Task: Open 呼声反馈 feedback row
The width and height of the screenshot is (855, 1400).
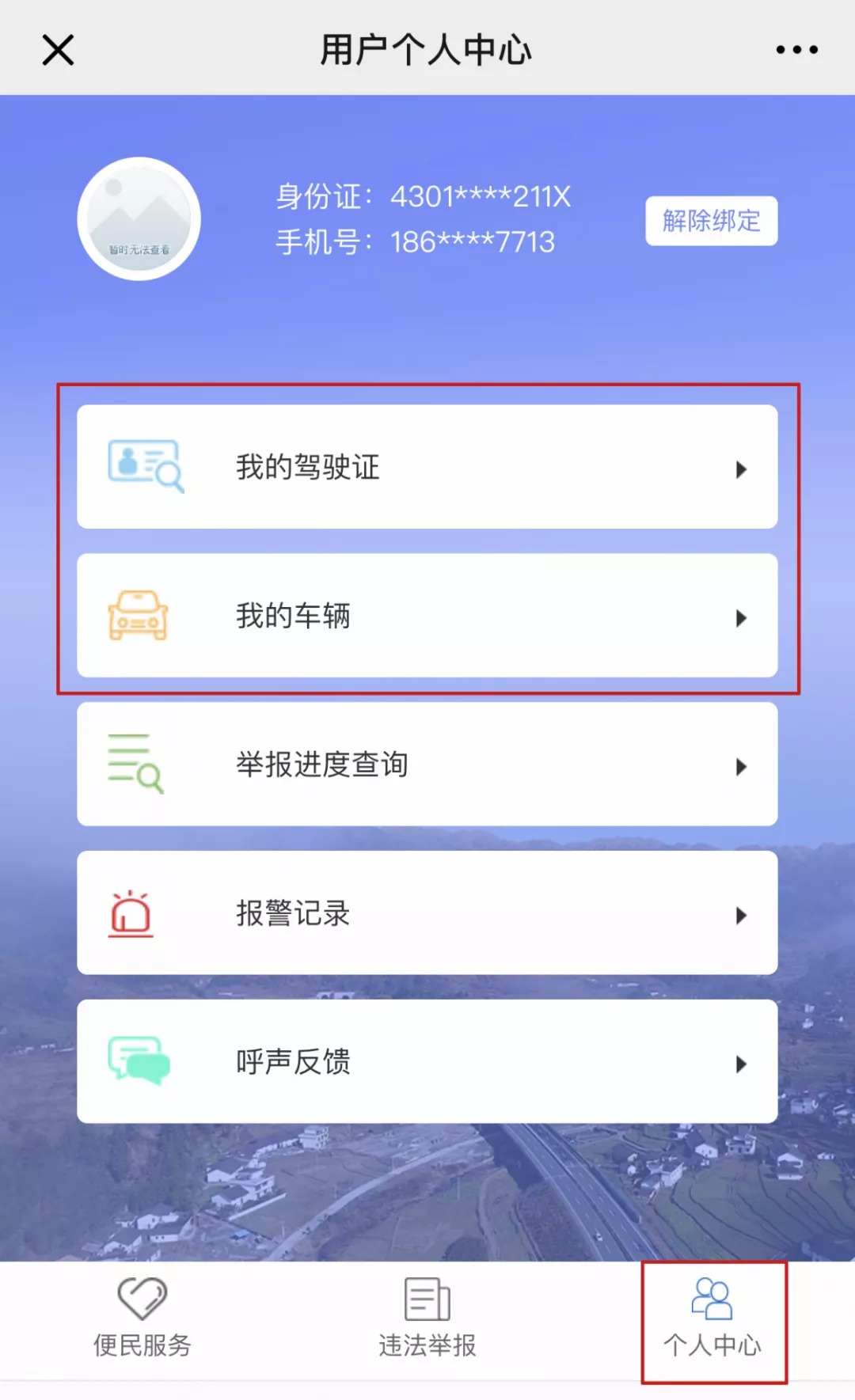Action: (427, 1062)
